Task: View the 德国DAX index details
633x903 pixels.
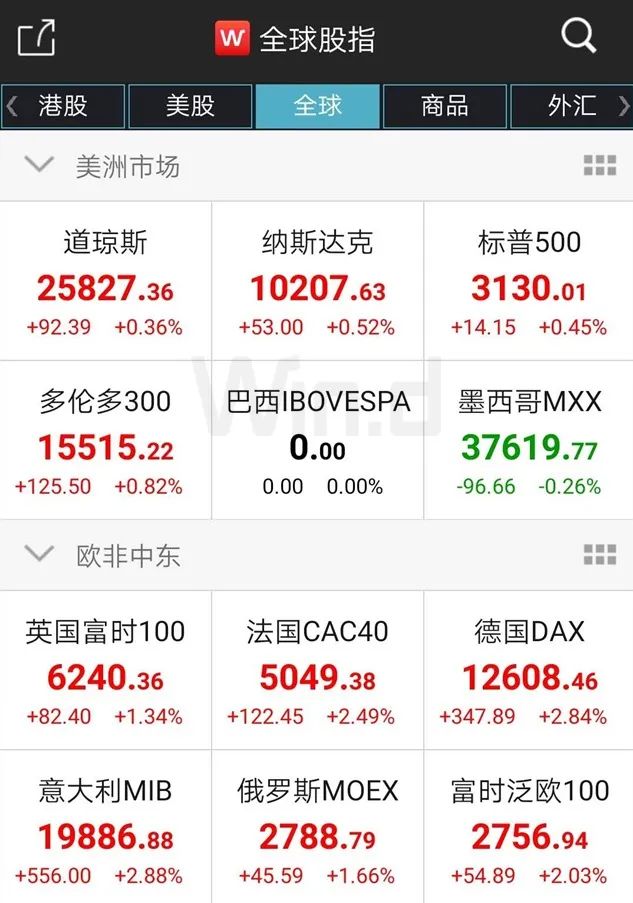Action: pos(529,670)
